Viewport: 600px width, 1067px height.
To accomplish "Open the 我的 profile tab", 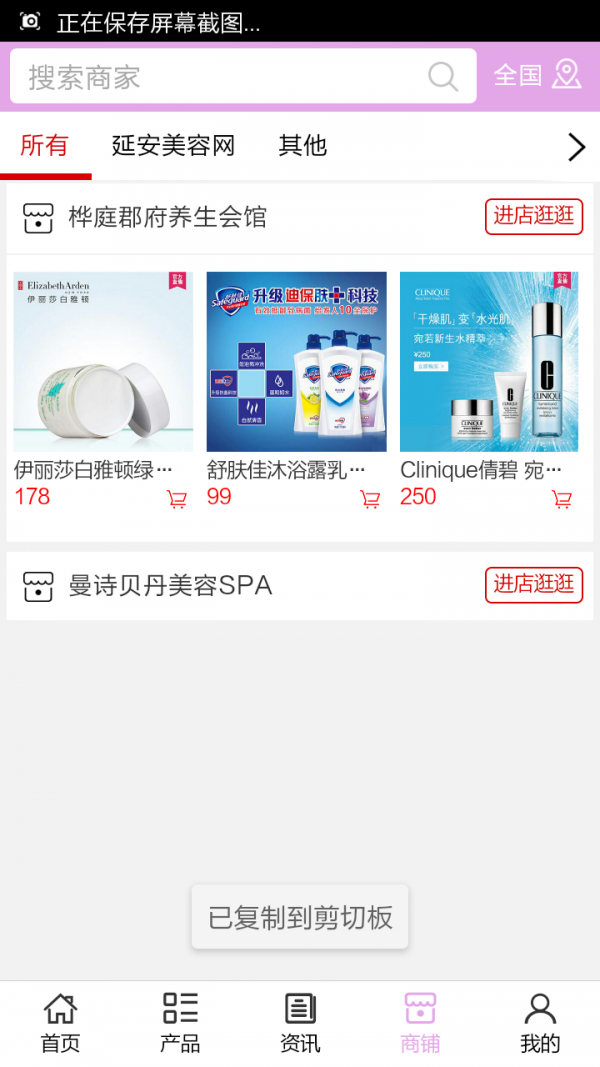I will click(x=540, y=1023).
